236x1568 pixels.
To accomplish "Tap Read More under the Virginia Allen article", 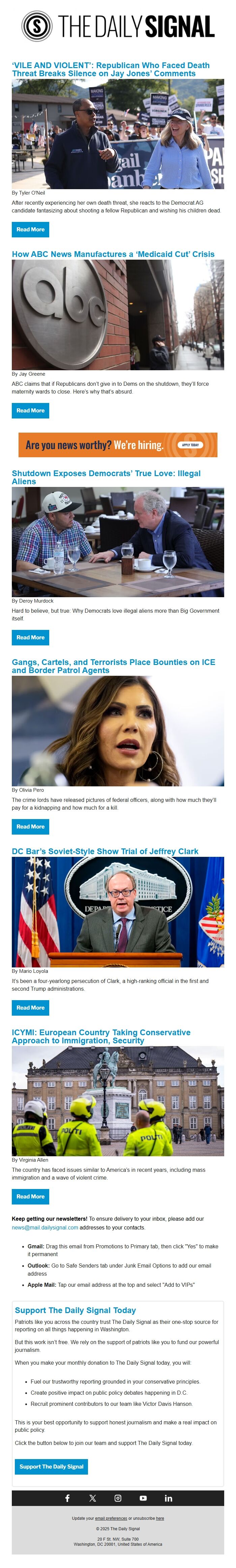I will [x=30, y=1196].
